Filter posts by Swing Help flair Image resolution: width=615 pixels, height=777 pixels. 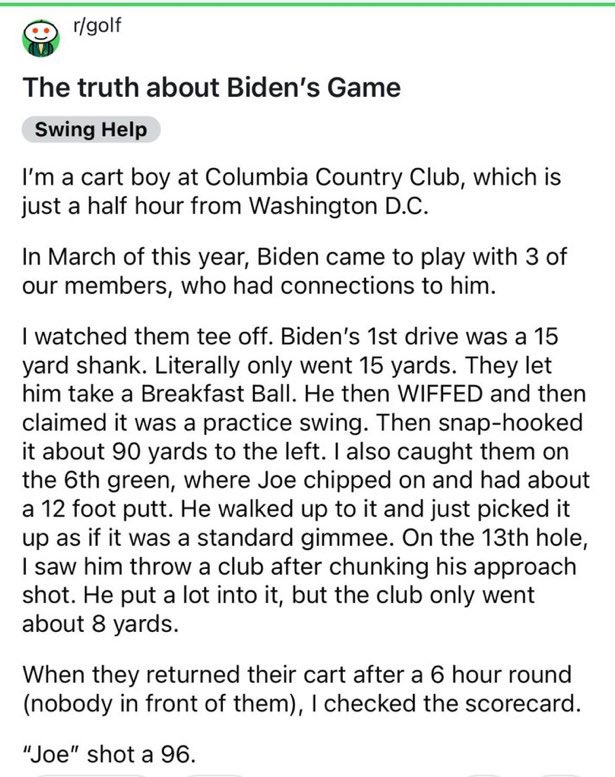[91, 130]
